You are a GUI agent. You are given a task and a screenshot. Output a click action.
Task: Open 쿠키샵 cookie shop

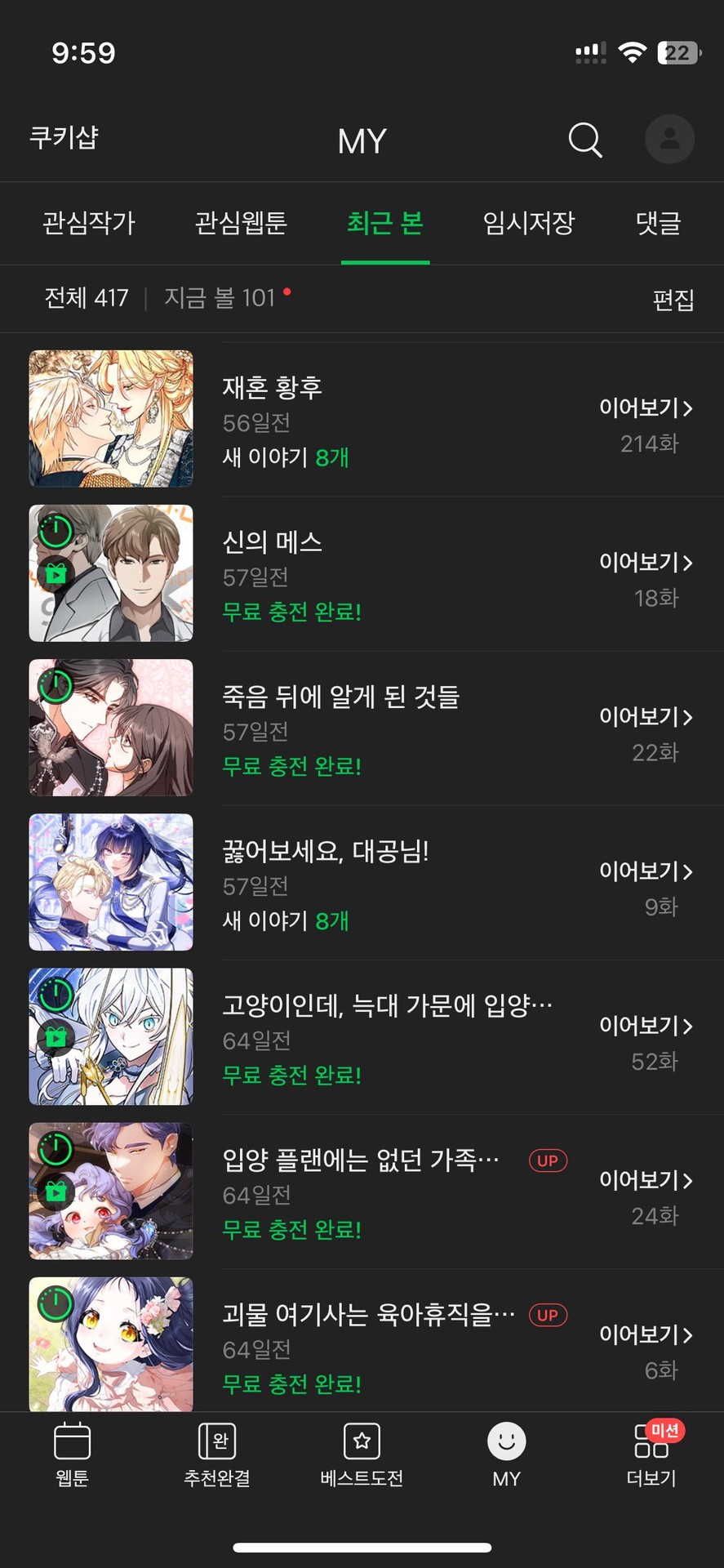point(64,138)
